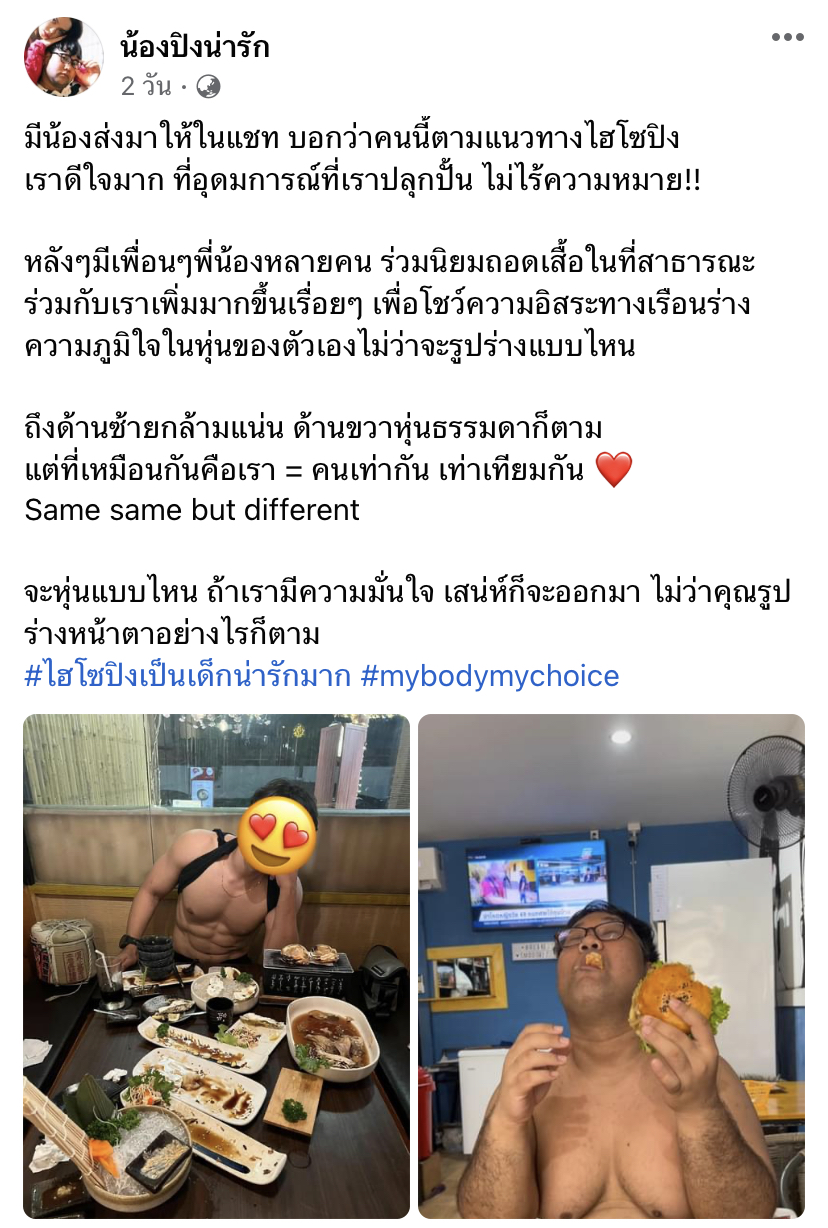The image size is (828, 1228).
Task: Open the #mybodymychoice hashtag
Action: (489, 676)
